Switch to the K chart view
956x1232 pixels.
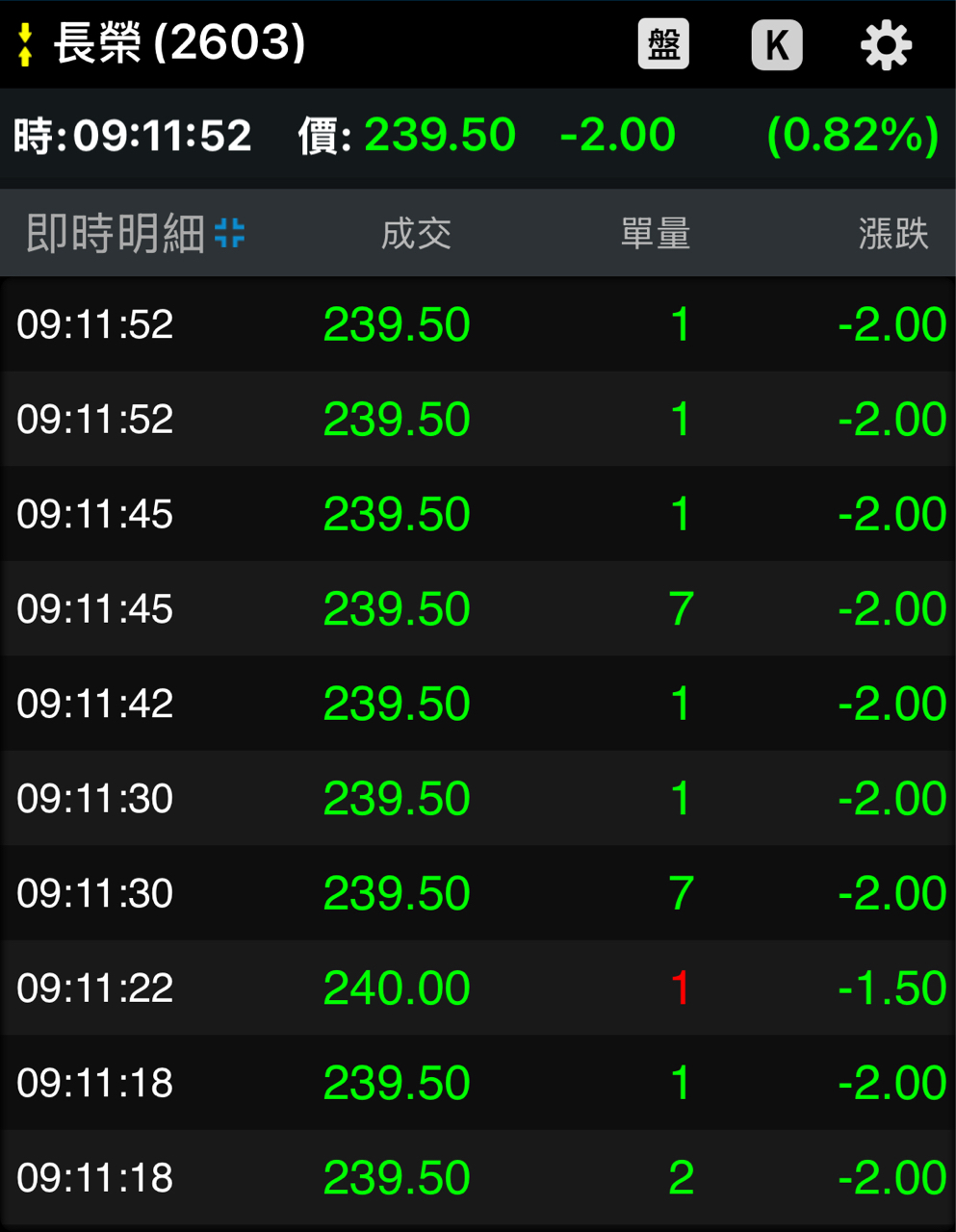[776, 45]
